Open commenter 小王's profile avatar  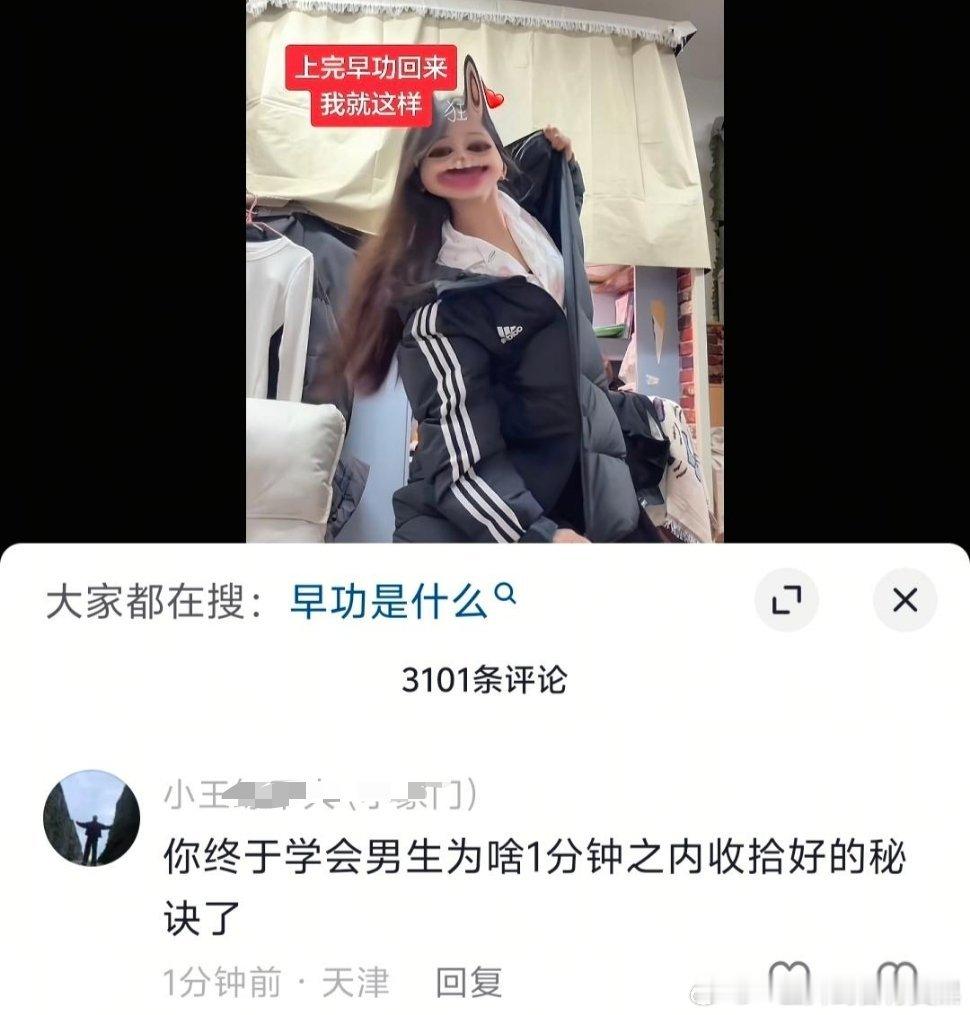tap(95, 812)
